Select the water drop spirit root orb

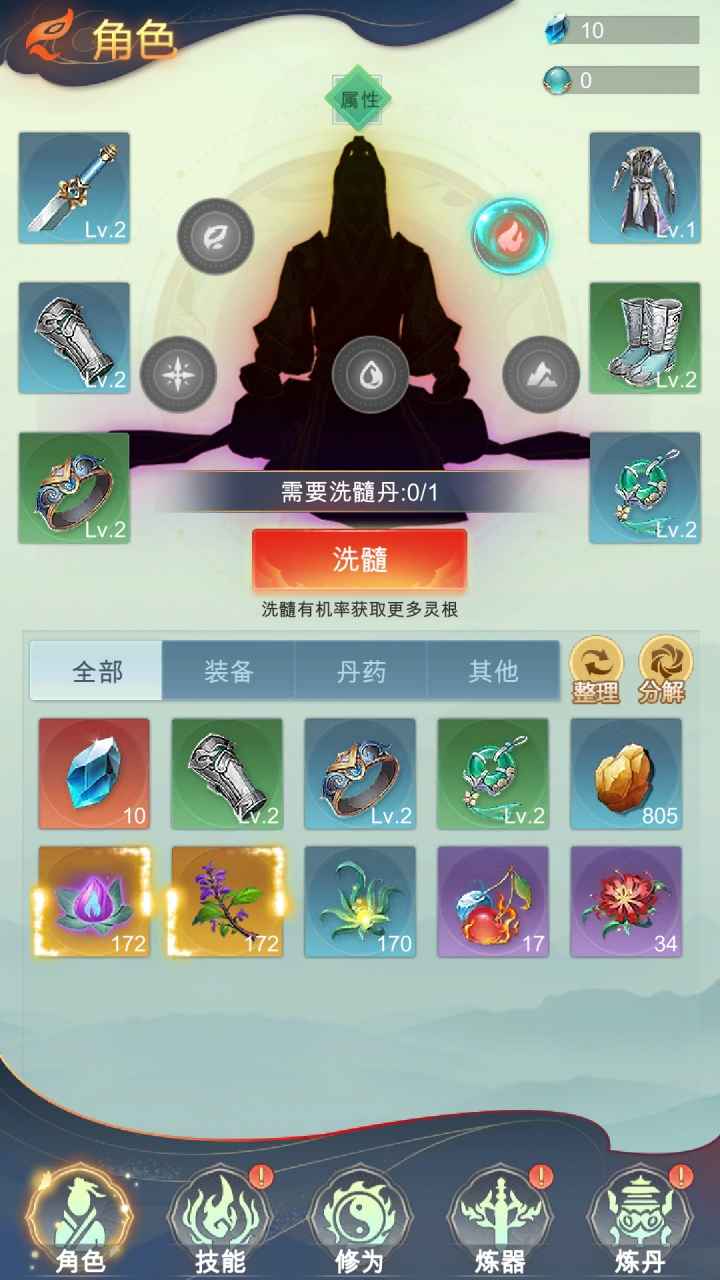[370, 375]
